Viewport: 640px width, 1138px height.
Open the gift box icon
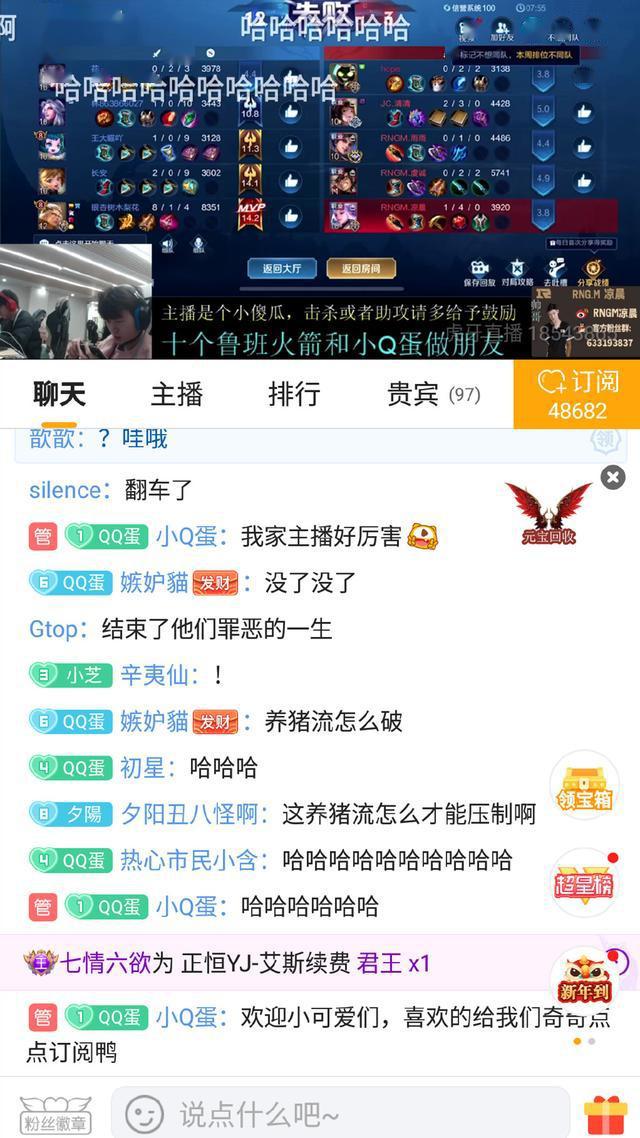pyautogui.click(x=605, y=1113)
